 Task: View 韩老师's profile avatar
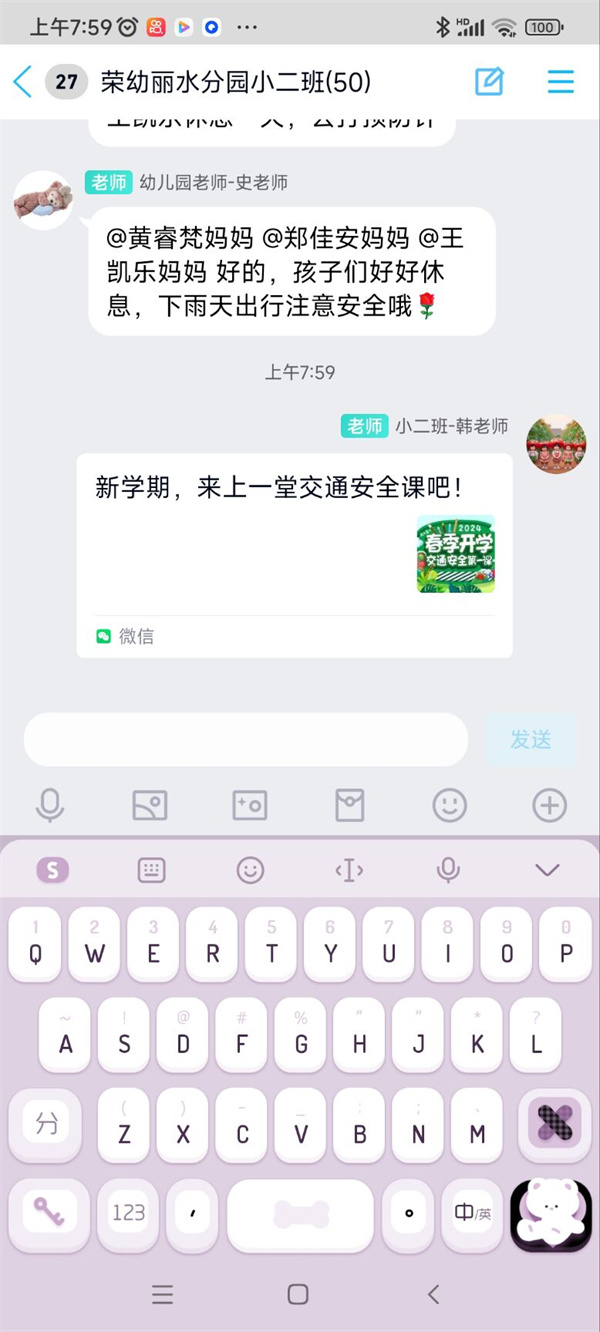tap(556, 444)
